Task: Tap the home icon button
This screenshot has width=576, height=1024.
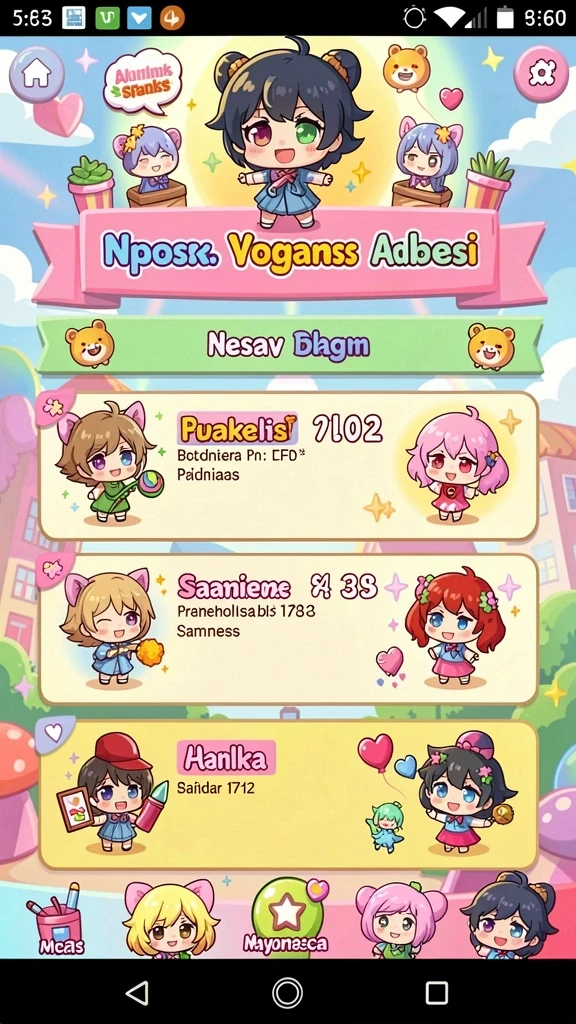Action: pos(37,74)
